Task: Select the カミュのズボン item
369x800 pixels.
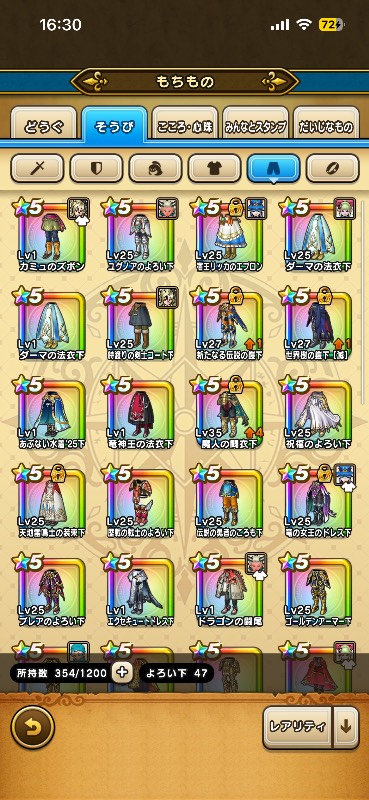Action: [x=51, y=236]
